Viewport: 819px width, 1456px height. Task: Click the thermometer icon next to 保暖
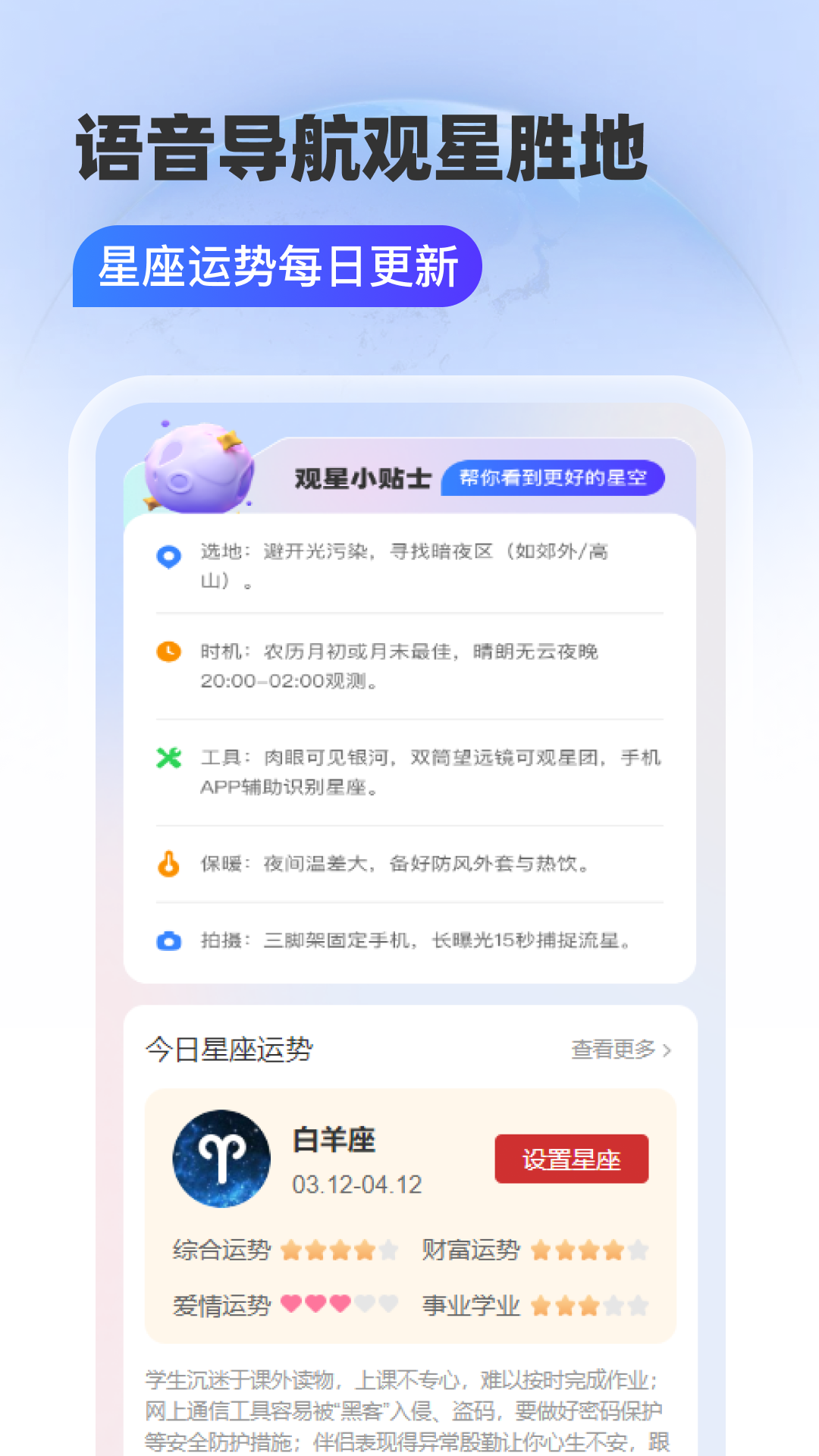(x=168, y=863)
